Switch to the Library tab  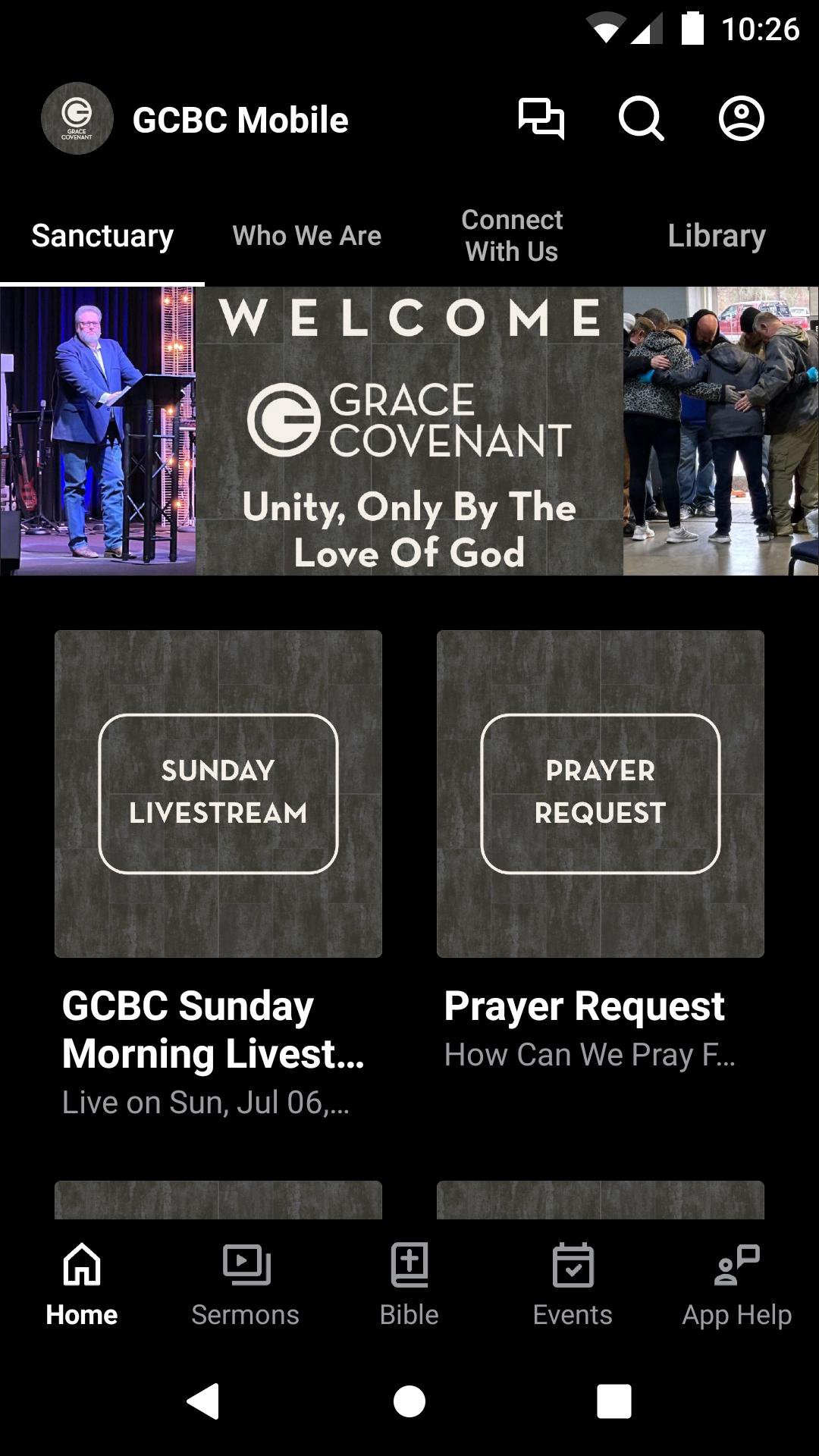pyautogui.click(x=716, y=236)
